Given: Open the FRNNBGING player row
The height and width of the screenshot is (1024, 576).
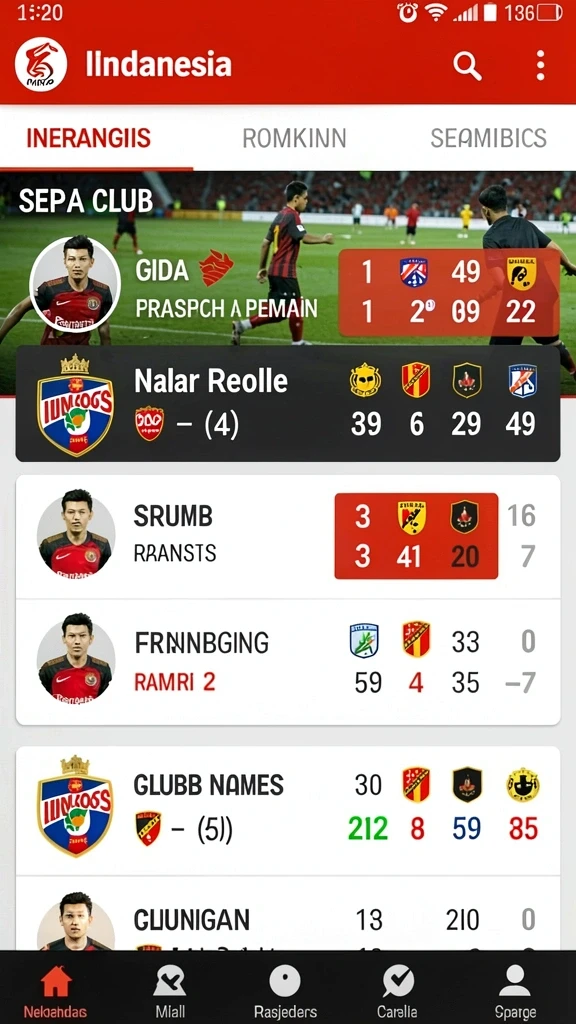Looking at the screenshot, I should (x=288, y=661).
